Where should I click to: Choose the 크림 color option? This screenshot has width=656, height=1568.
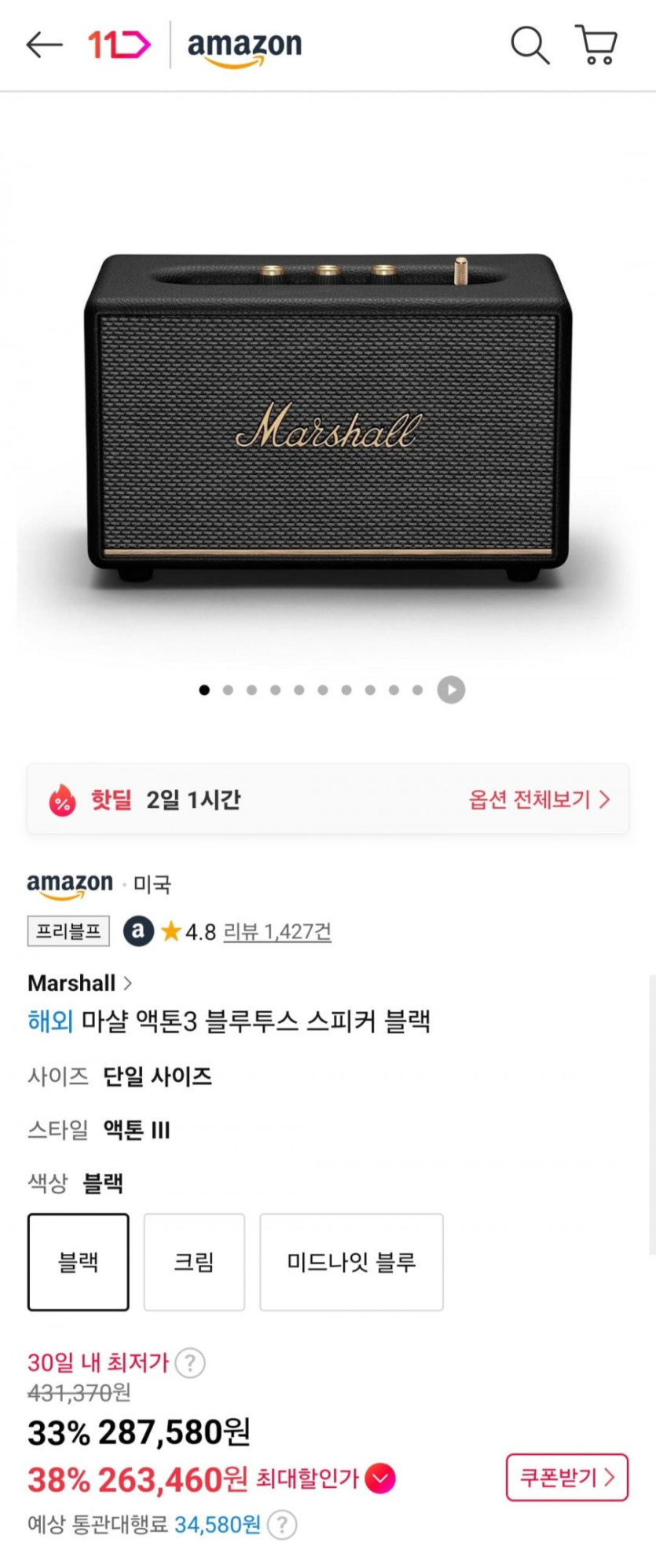pyautogui.click(x=194, y=1262)
